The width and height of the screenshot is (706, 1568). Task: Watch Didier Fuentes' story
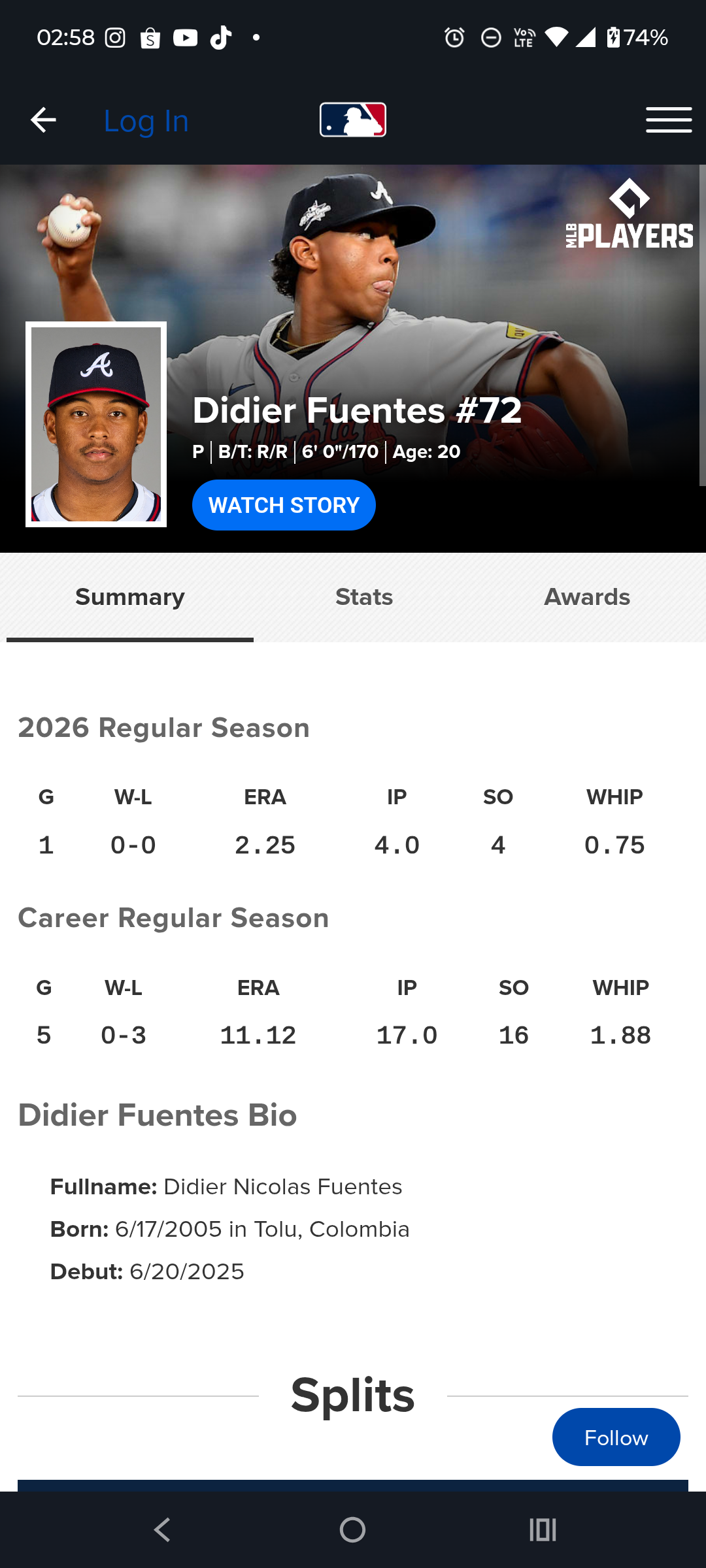284,505
